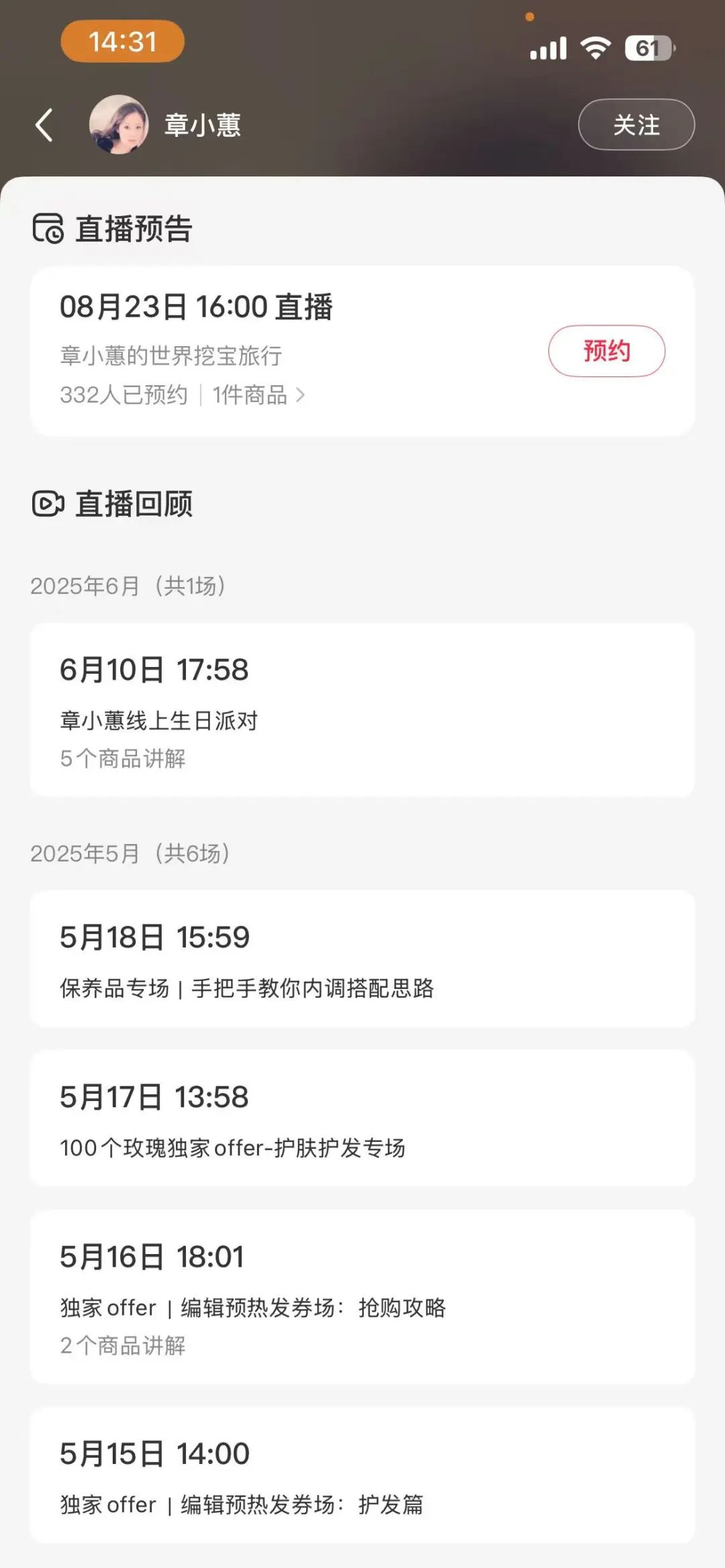Image resolution: width=725 pixels, height=1568 pixels.
Task: Open 章小蕙's profile avatar
Action: point(119,125)
